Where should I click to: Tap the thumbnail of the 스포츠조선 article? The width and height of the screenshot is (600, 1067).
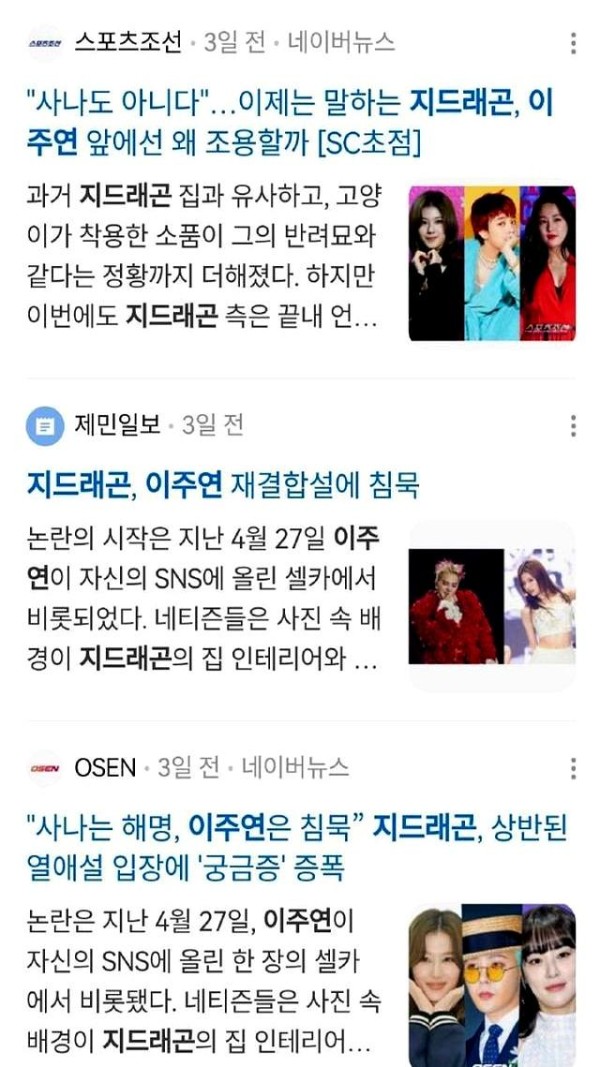[492, 263]
